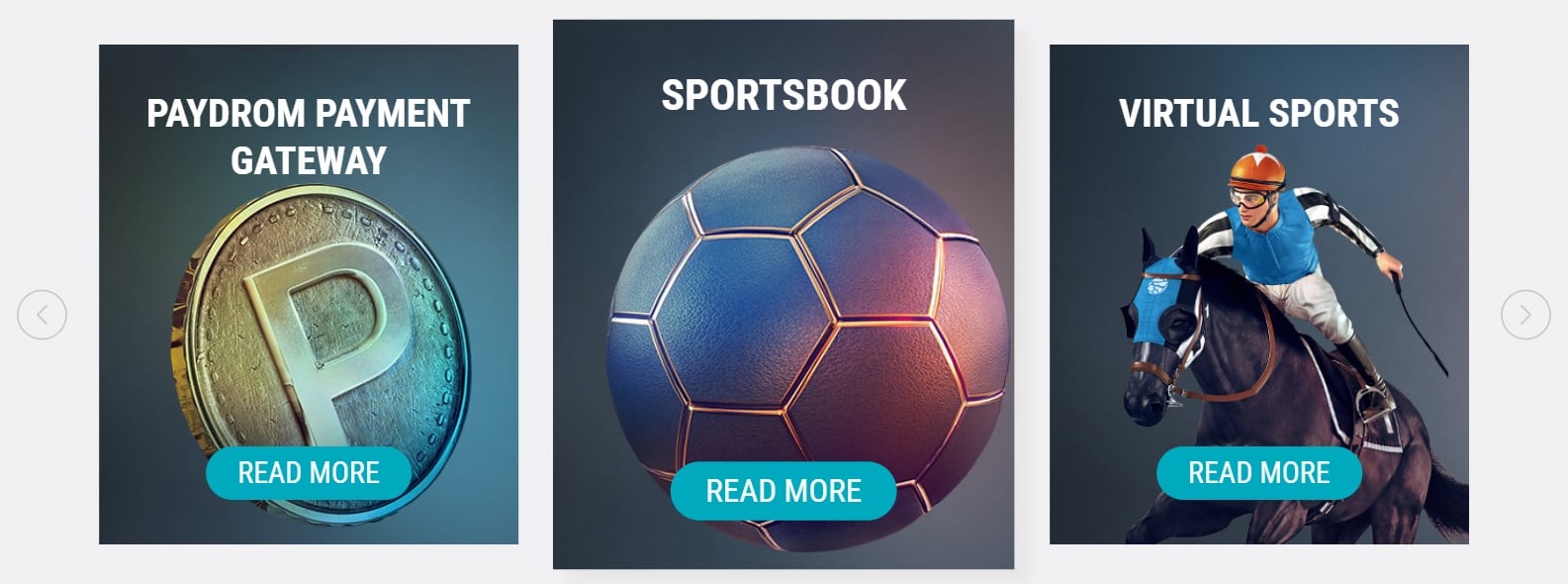Read more about Paydrom Payment Gateway
The height and width of the screenshot is (584, 1568).
click(x=309, y=473)
